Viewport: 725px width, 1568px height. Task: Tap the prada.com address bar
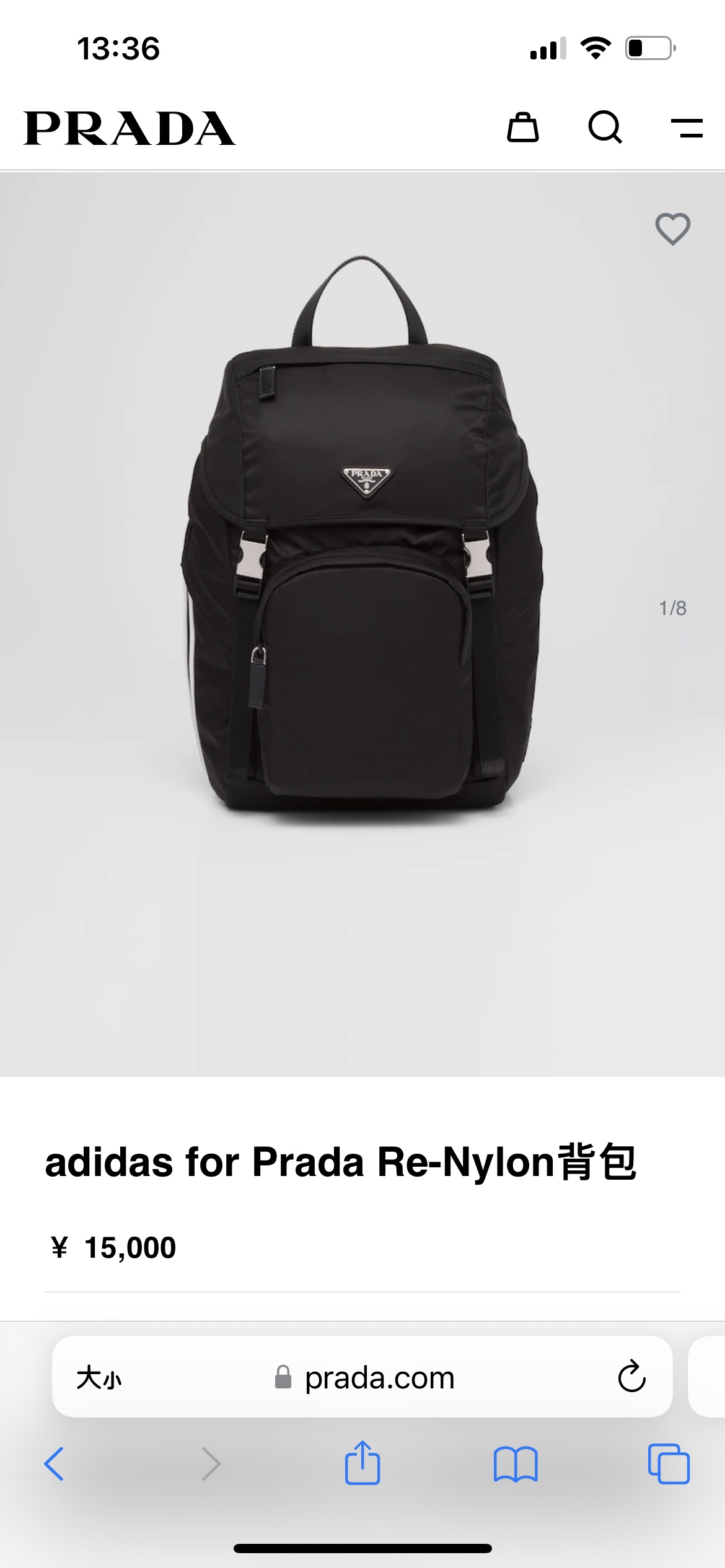pyautogui.click(x=379, y=1378)
